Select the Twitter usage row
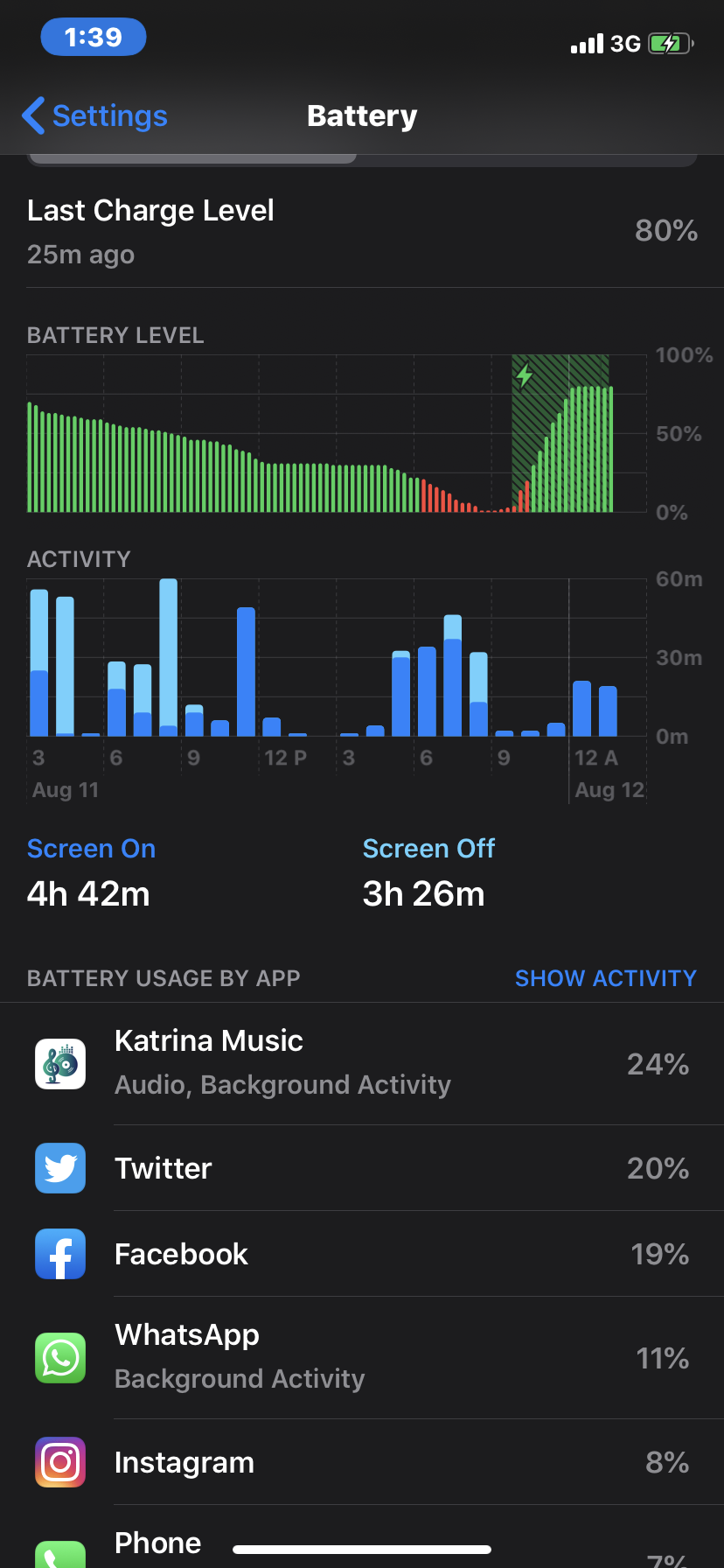This screenshot has width=724, height=1568. point(362,1168)
